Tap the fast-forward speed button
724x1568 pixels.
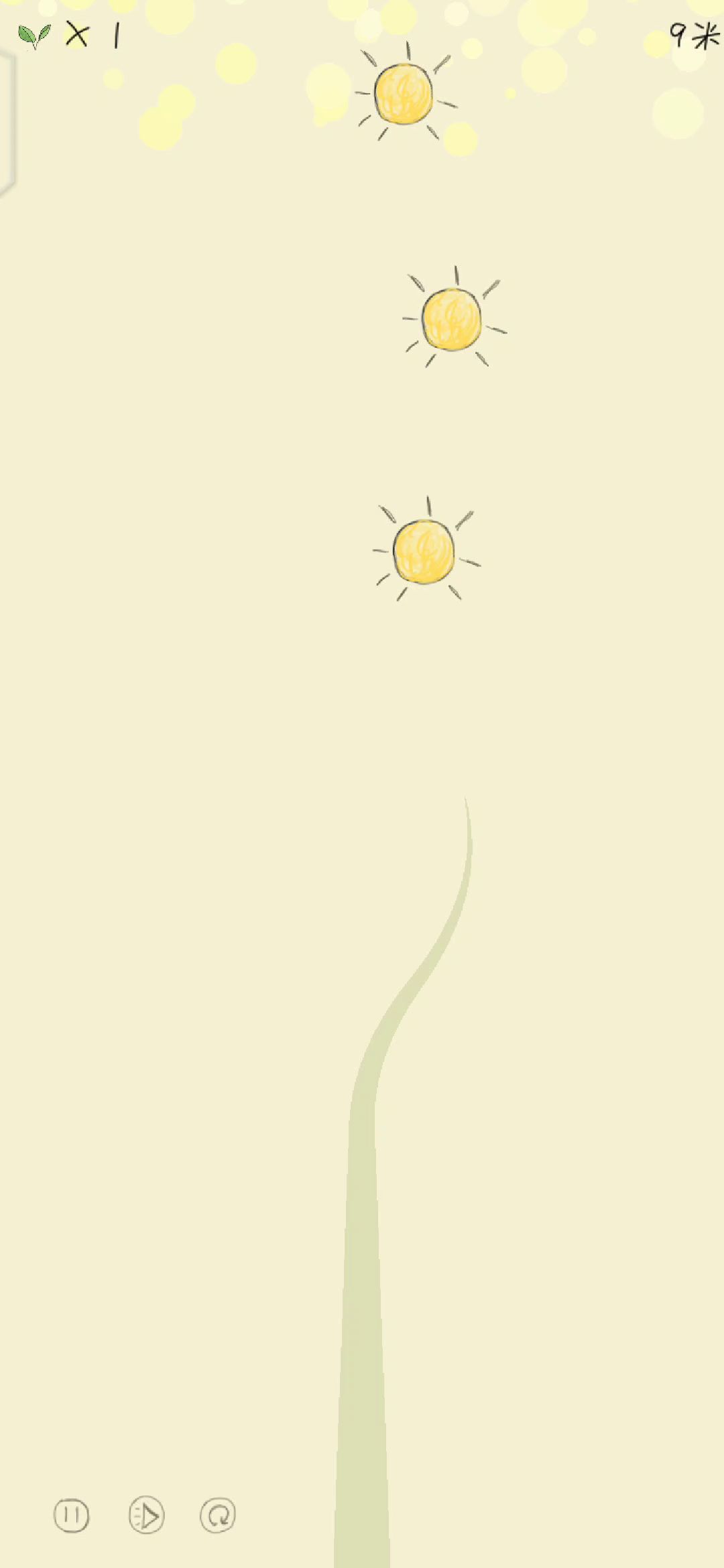coord(146,1515)
